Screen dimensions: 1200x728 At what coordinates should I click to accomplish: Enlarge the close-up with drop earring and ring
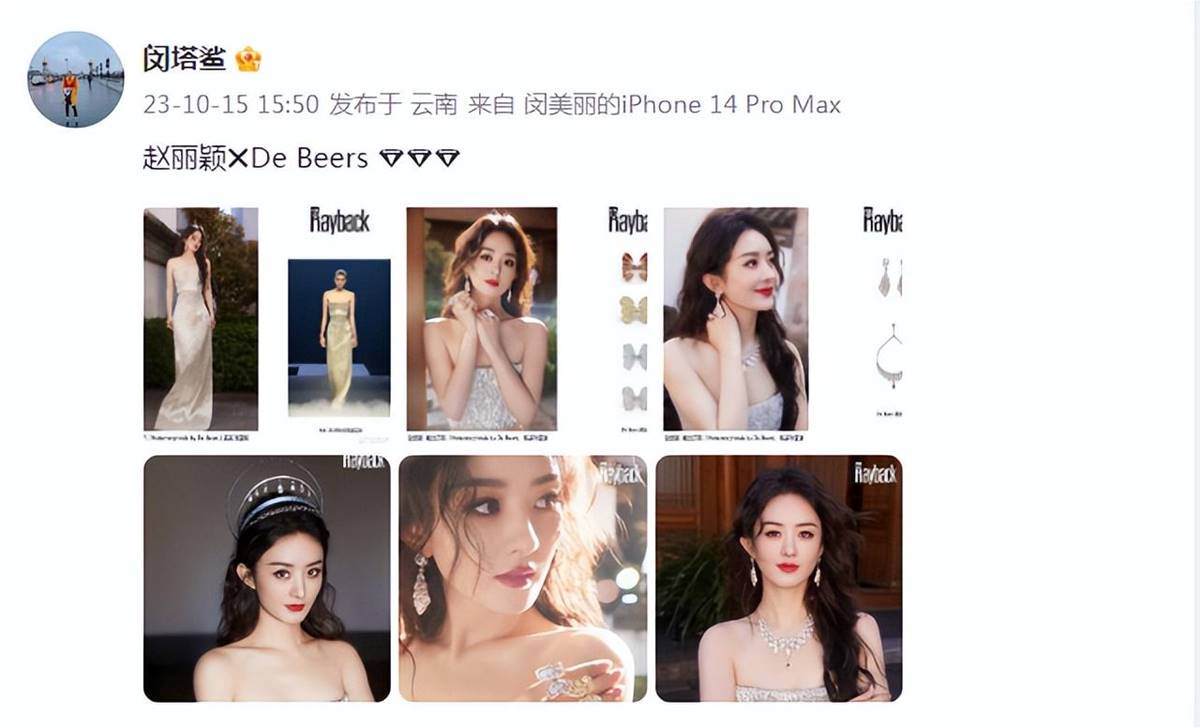pyautogui.click(x=523, y=578)
